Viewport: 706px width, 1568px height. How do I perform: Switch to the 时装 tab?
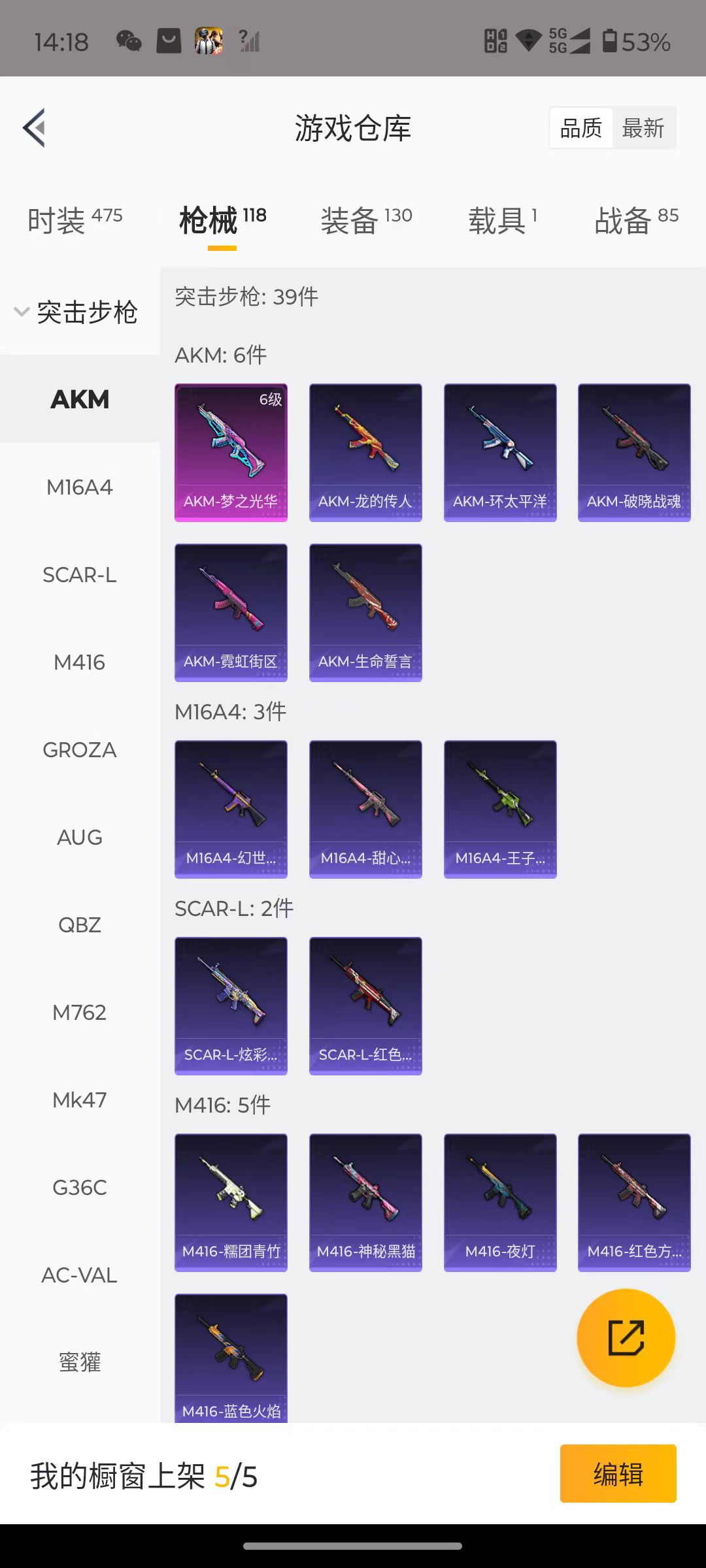(75, 220)
